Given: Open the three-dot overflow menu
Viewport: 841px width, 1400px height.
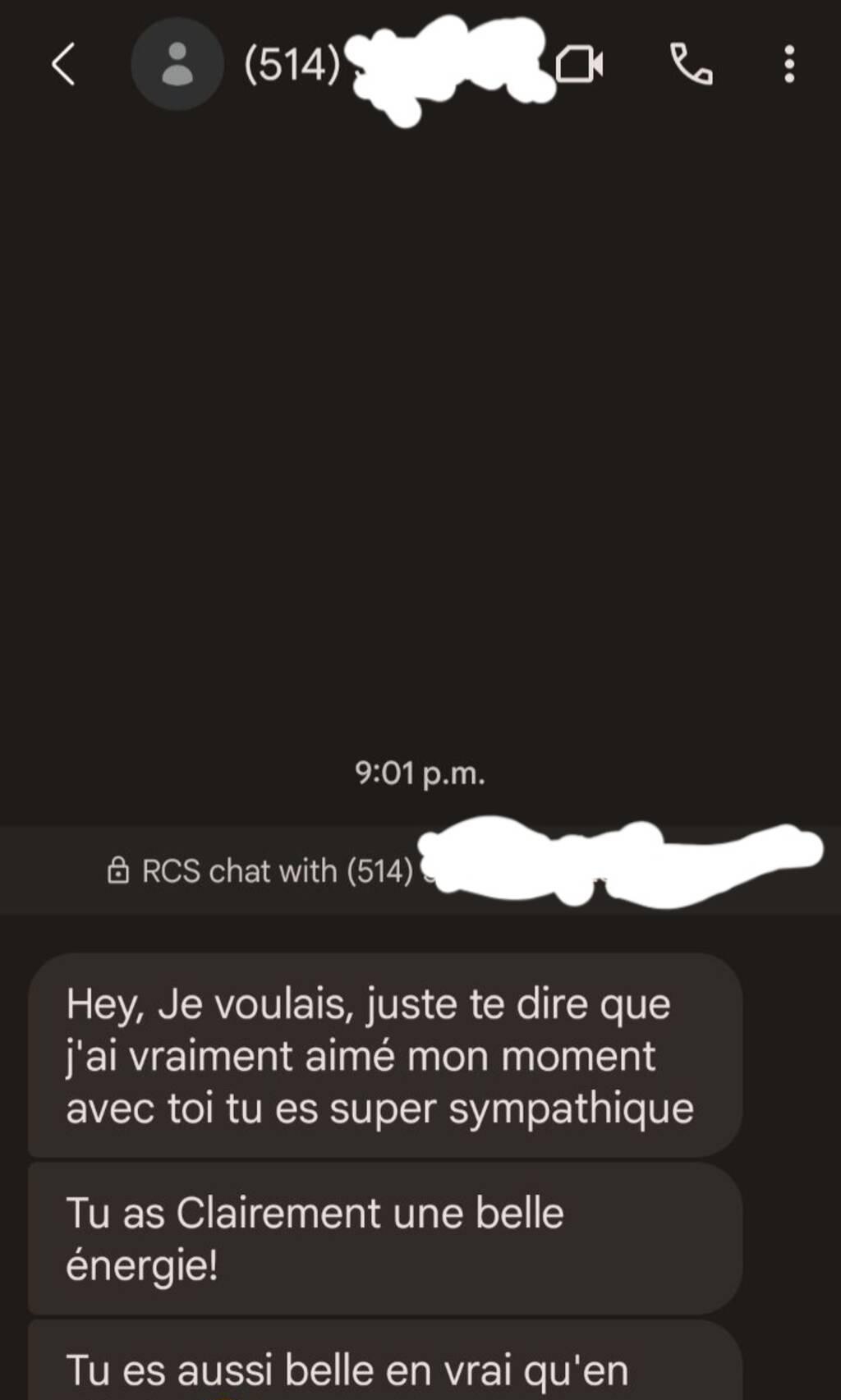Looking at the screenshot, I should [789, 64].
